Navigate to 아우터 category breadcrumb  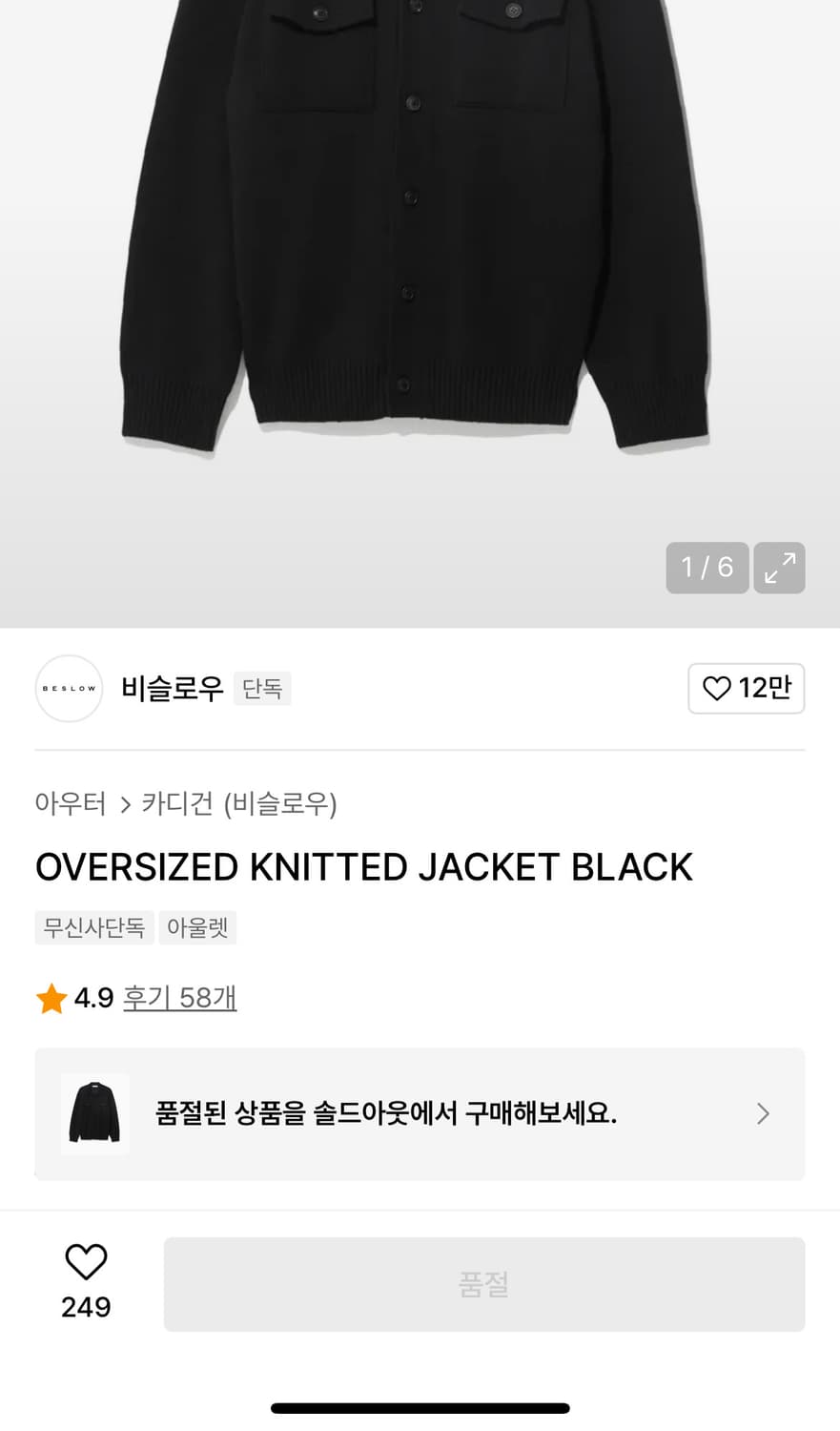(x=70, y=804)
